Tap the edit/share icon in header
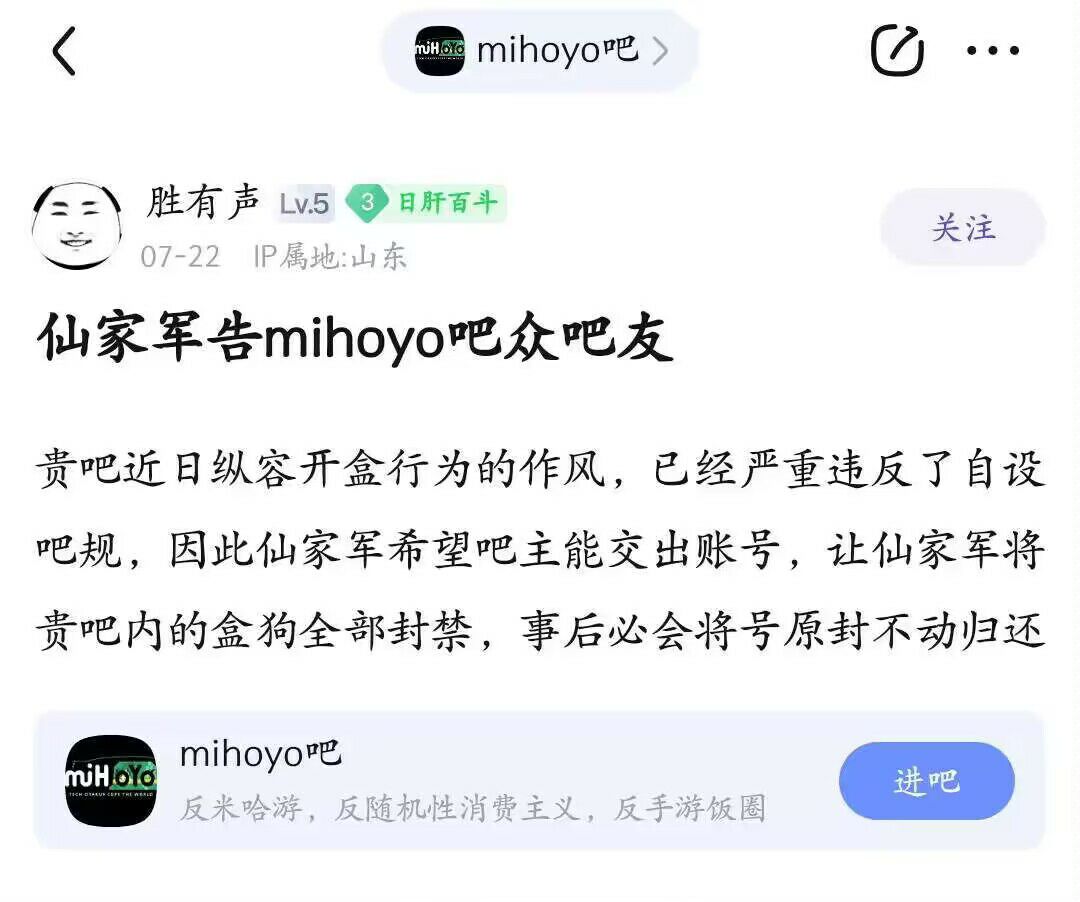This screenshot has width=1080, height=902. point(896,51)
